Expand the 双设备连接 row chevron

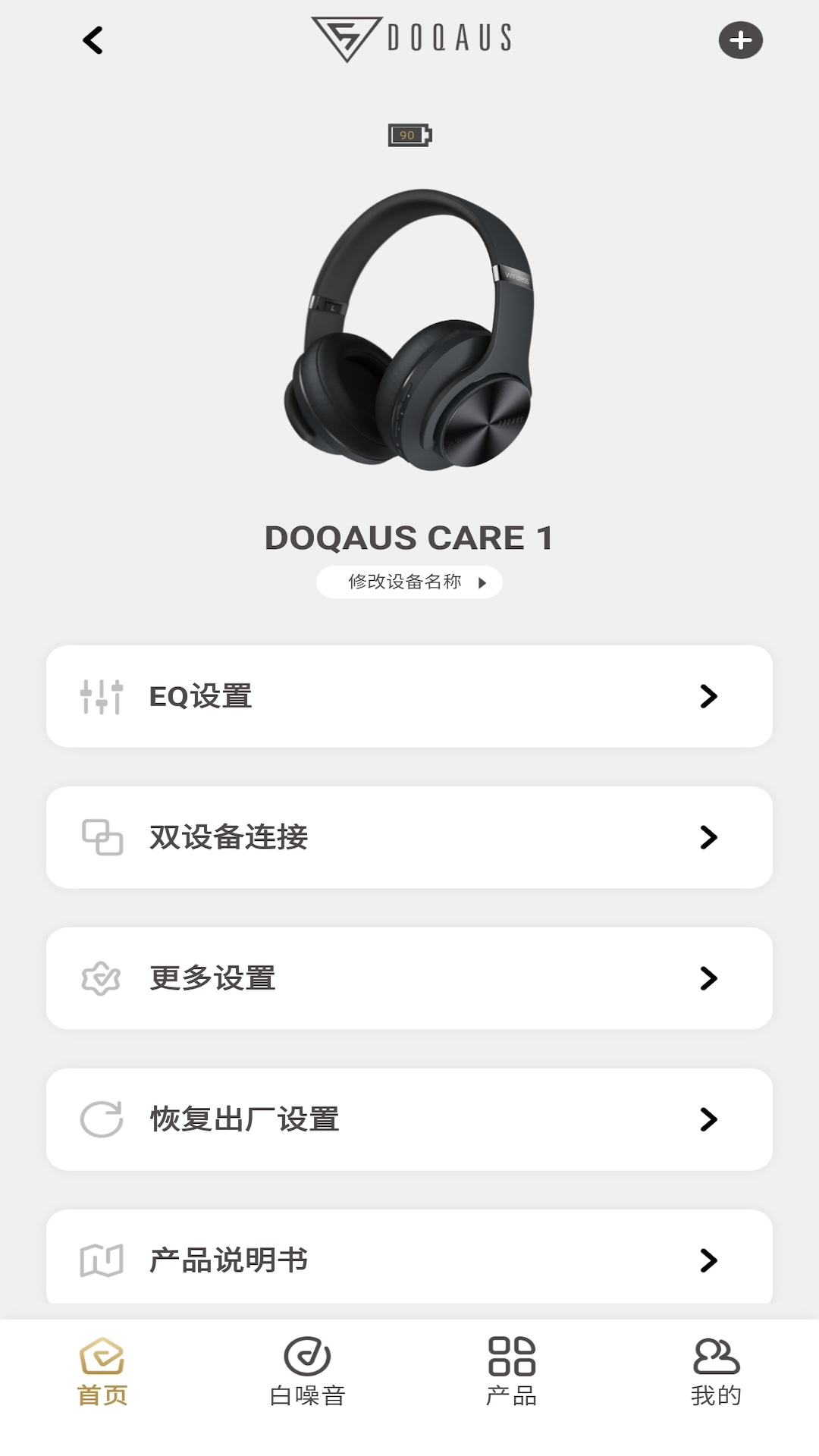point(708,837)
